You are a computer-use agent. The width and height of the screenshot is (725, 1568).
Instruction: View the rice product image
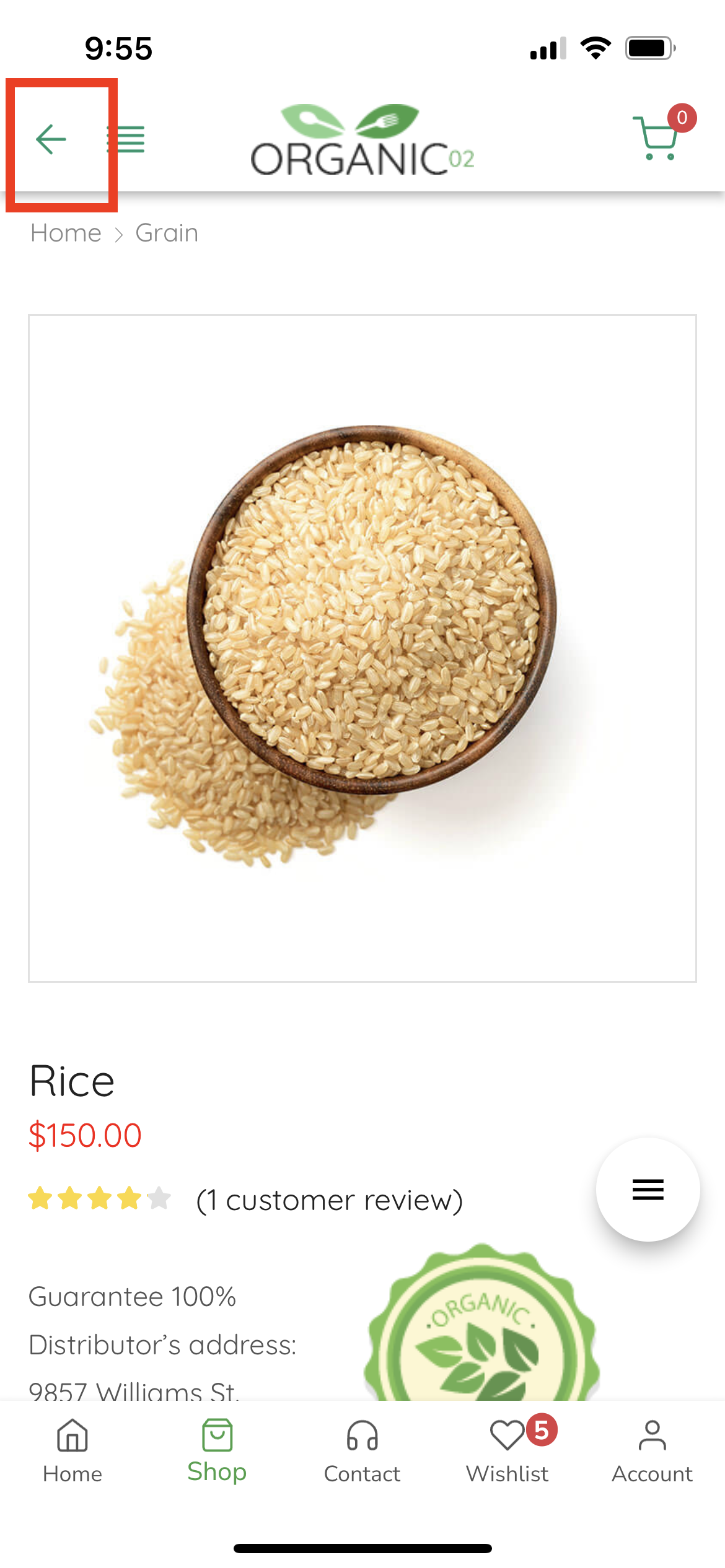[x=362, y=648]
